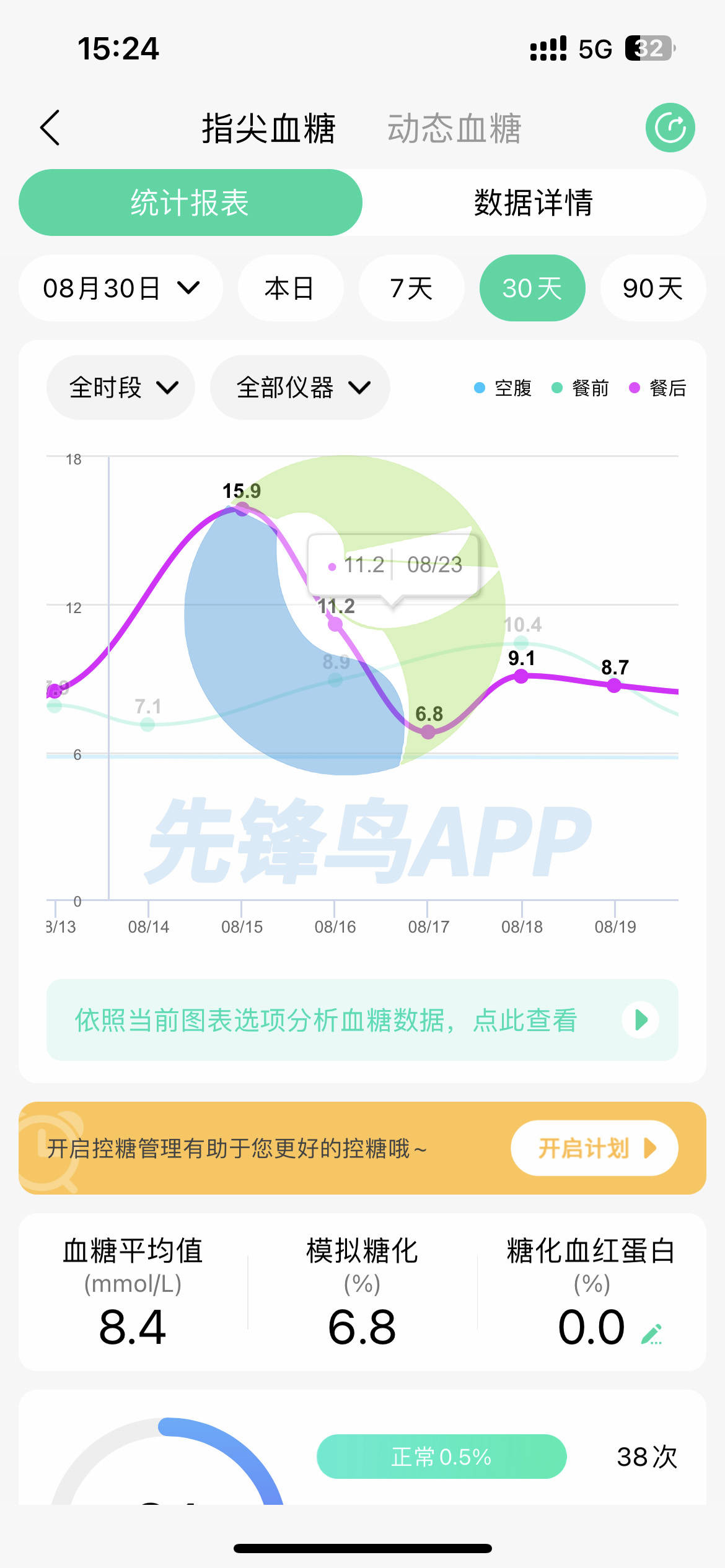Tap the 开启计划 button
The height and width of the screenshot is (1568, 725).
[x=594, y=1148]
